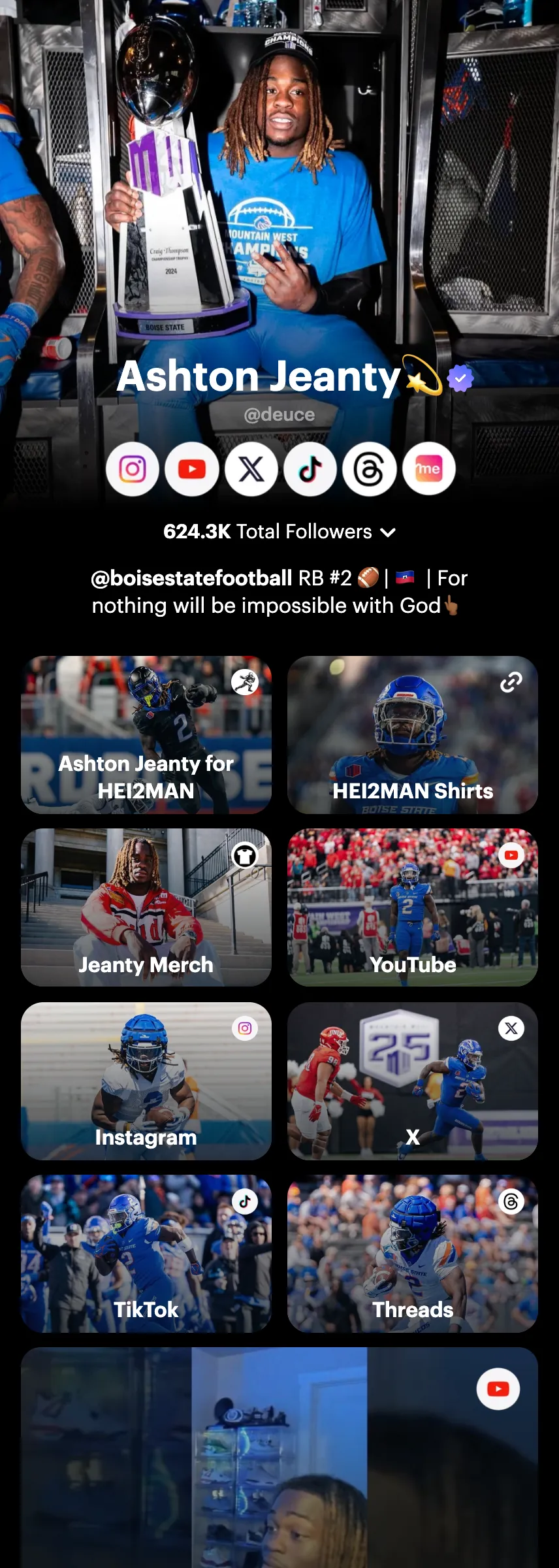Open the YouTube card tile

pos(413,907)
